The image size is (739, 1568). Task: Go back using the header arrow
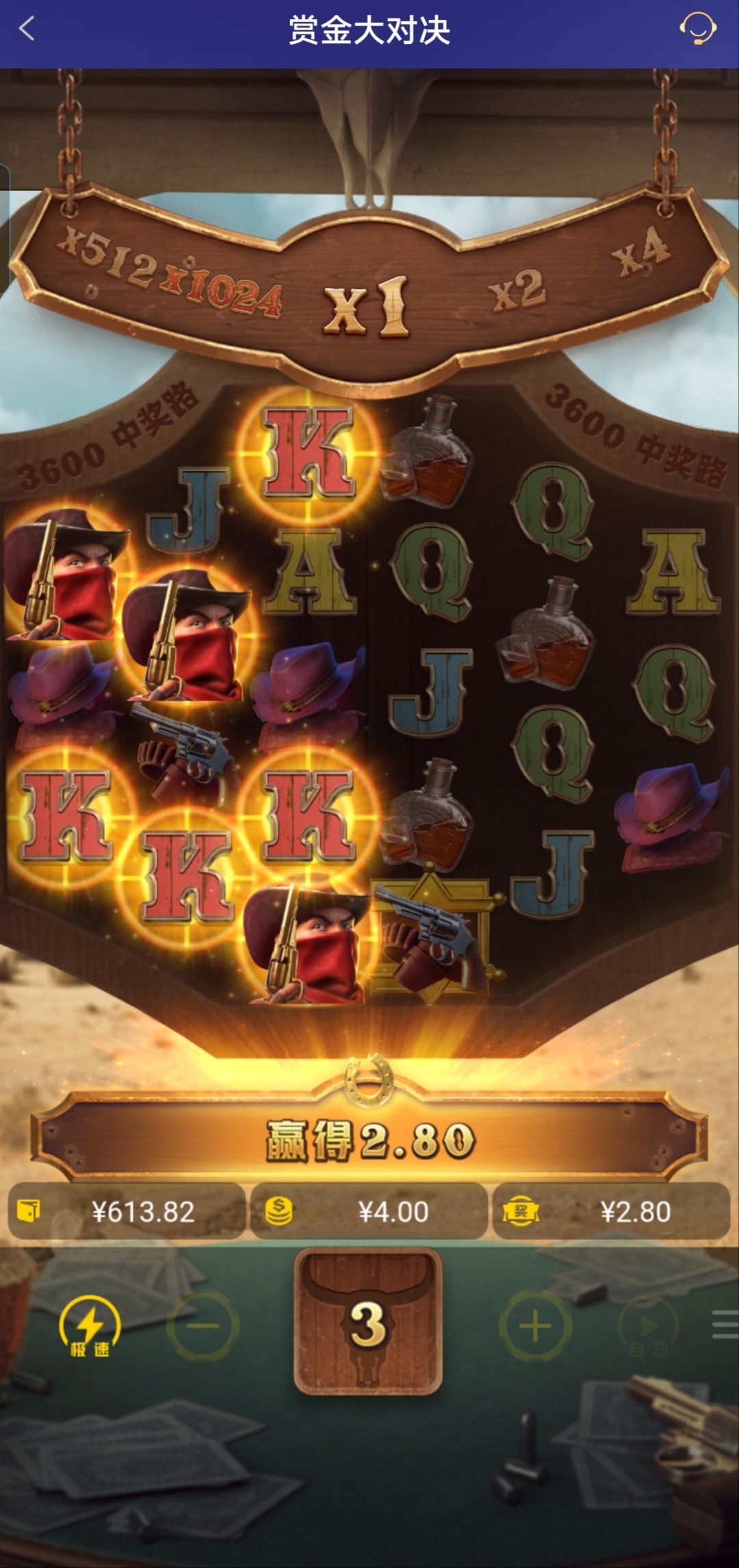click(x=27, y=29)
